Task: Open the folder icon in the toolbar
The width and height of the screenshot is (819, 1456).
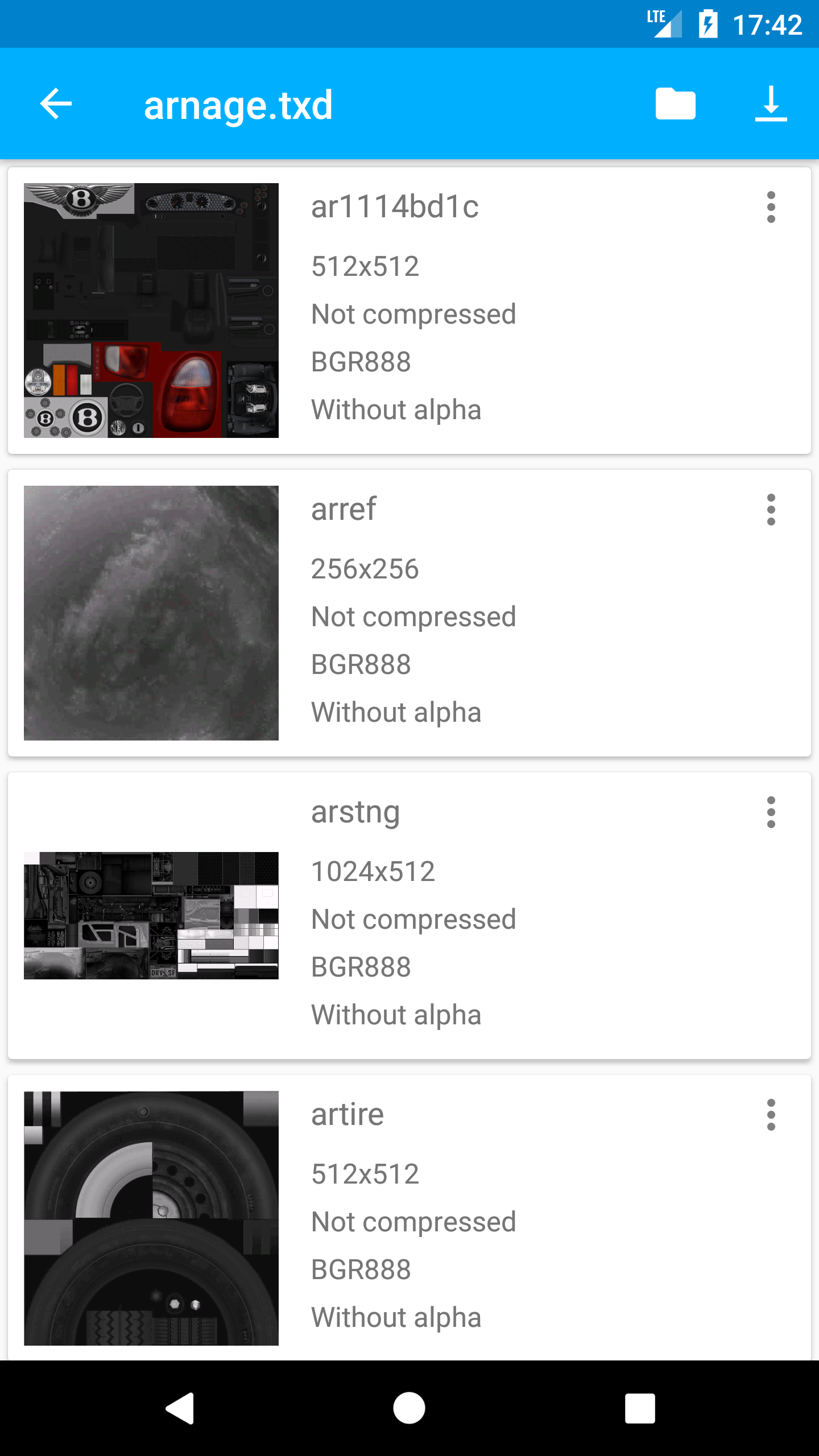Action: pyautogui.click(x=675, y=104)
